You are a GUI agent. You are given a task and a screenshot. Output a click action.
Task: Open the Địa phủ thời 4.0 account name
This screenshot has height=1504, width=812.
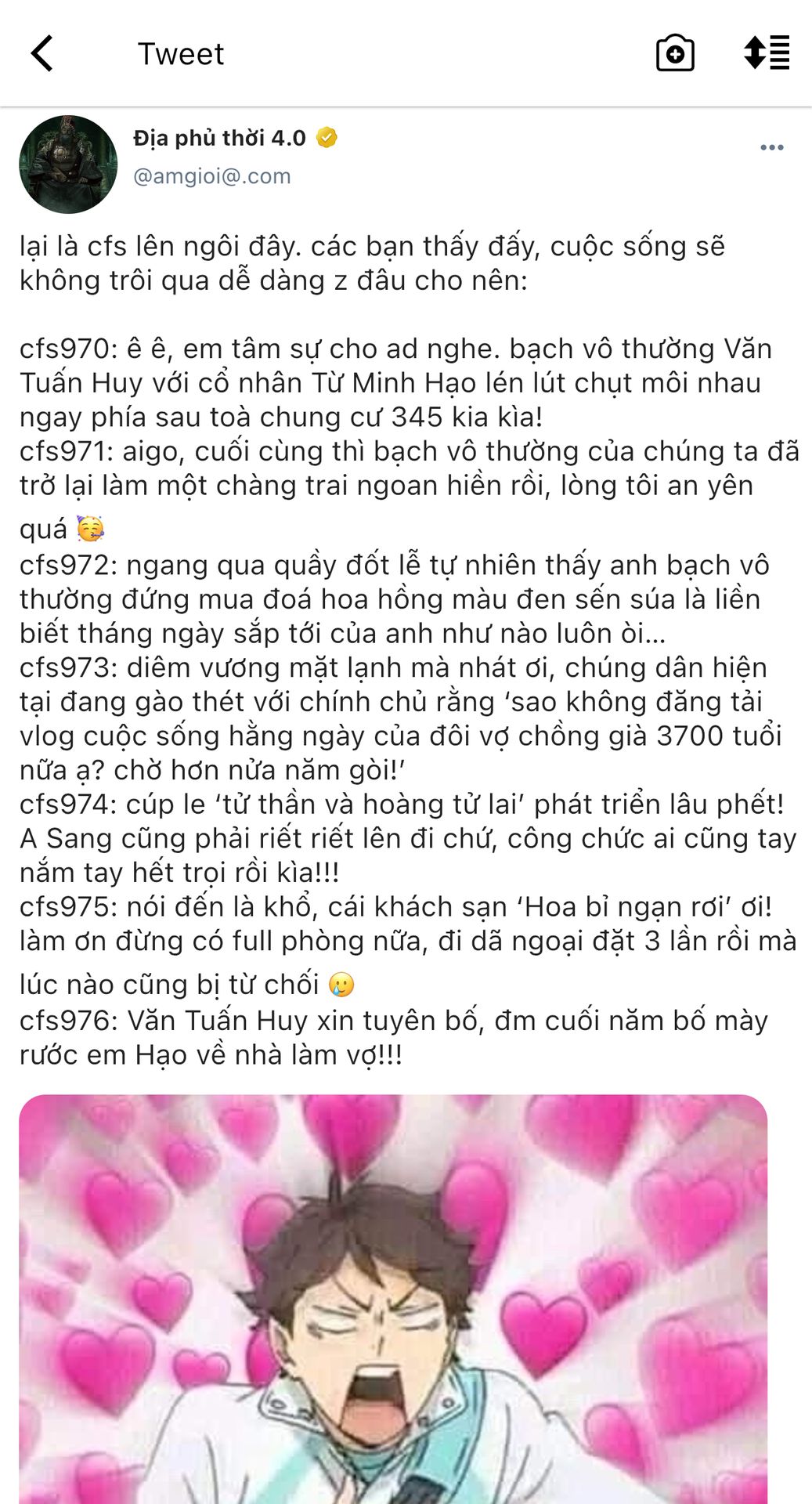[219, 138]
